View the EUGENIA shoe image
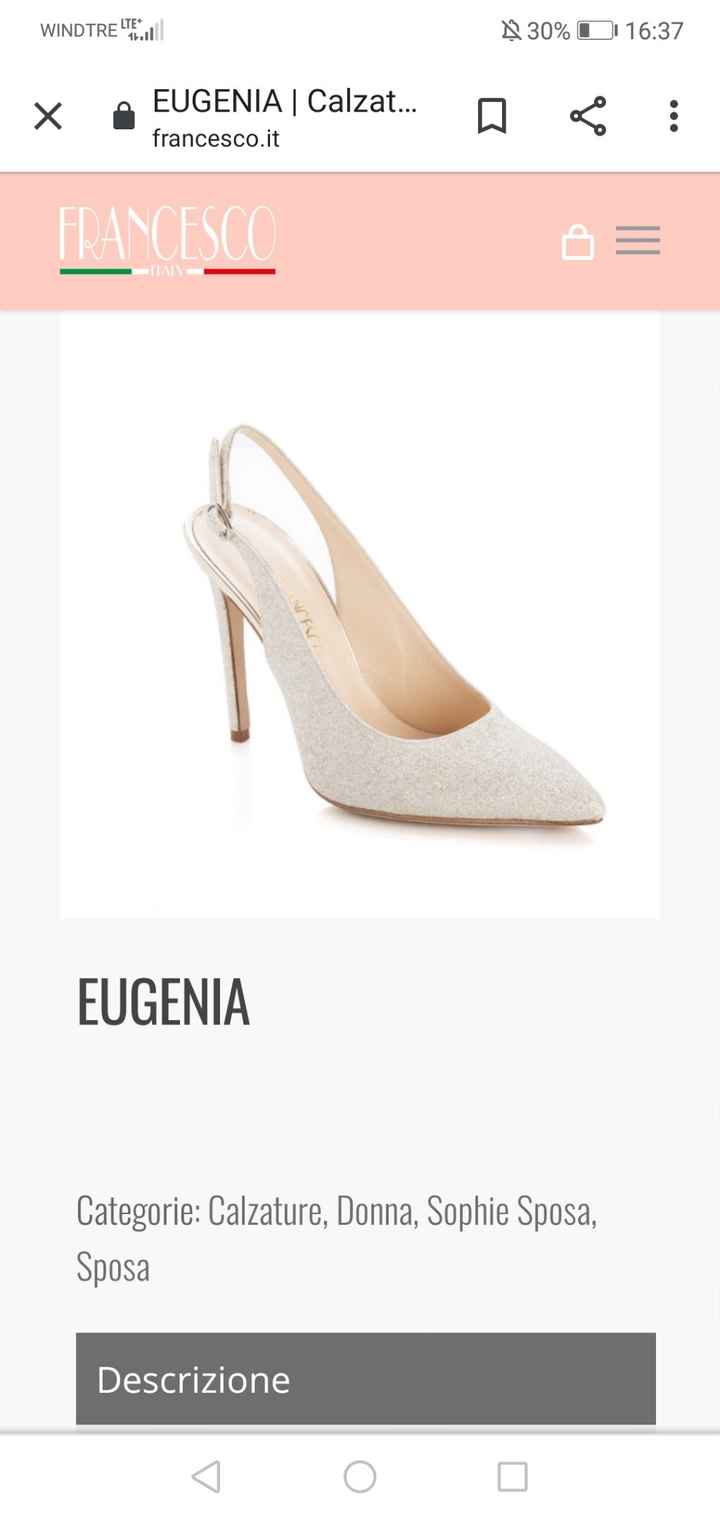The image size is (720, 1520). pyautogui.click(x=360, y=615)
